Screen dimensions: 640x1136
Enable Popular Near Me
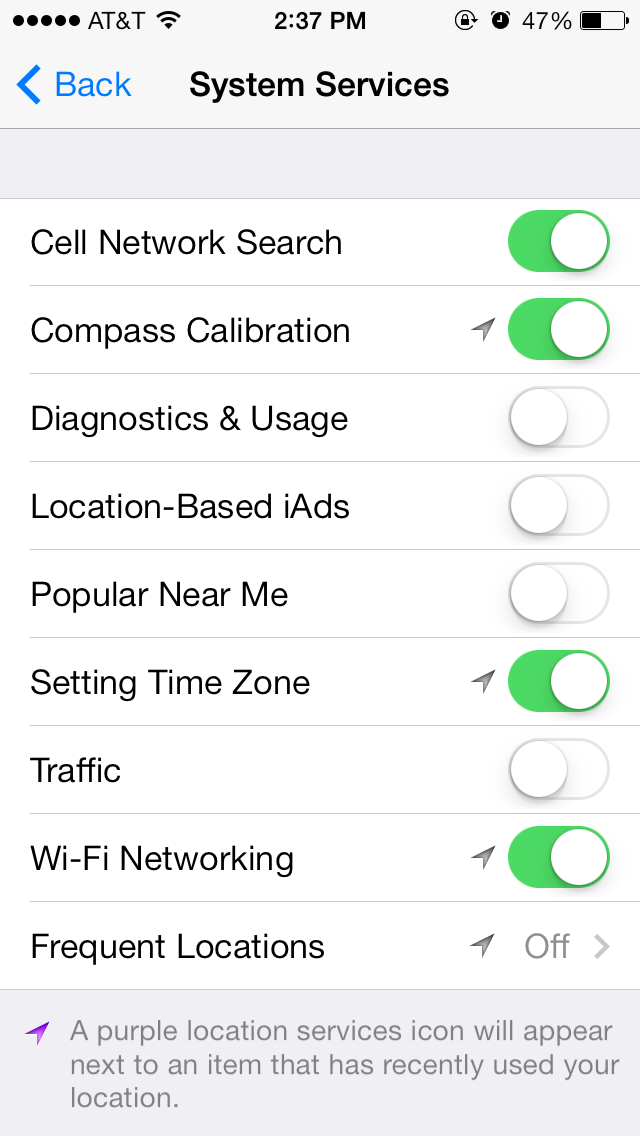pyautogui.click(x=558, y=594)
